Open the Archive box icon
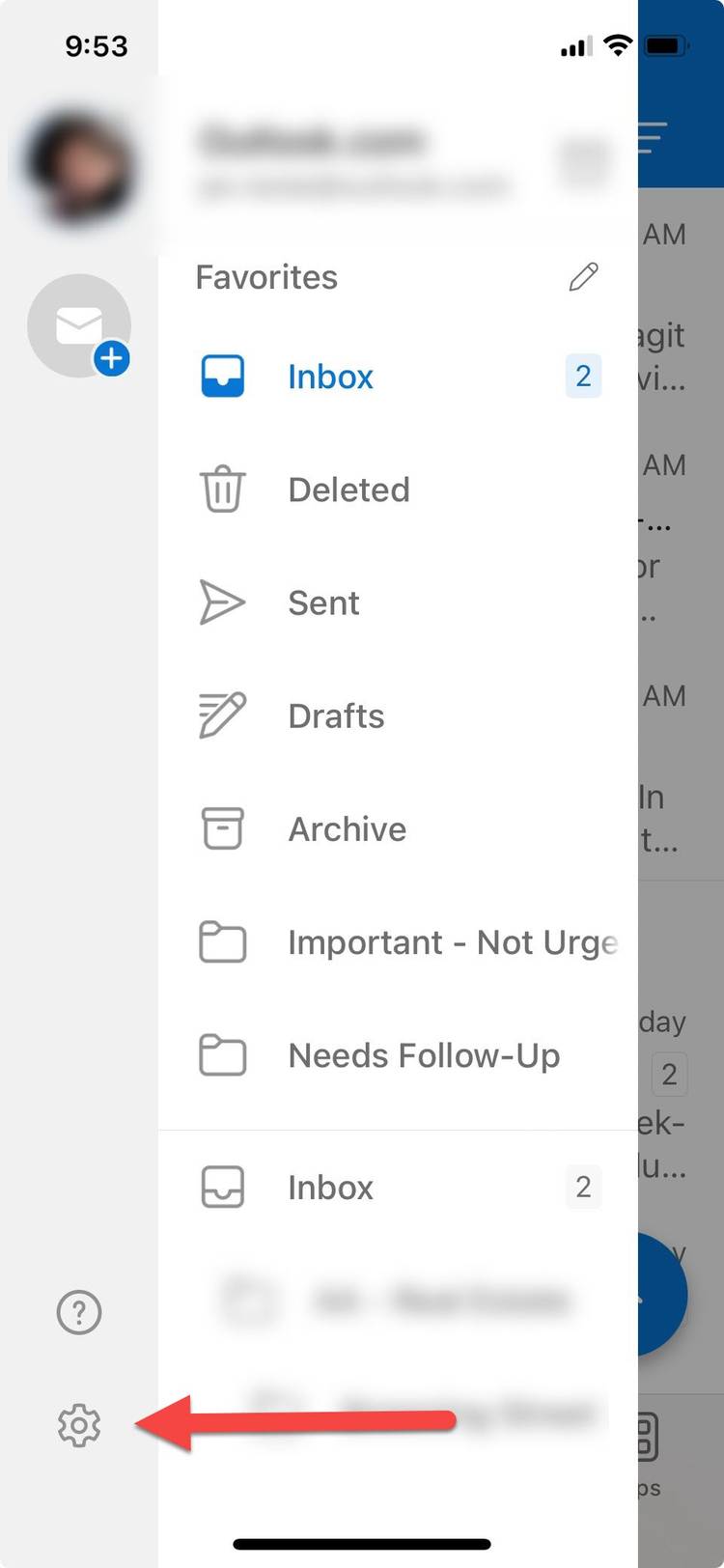 222,828
